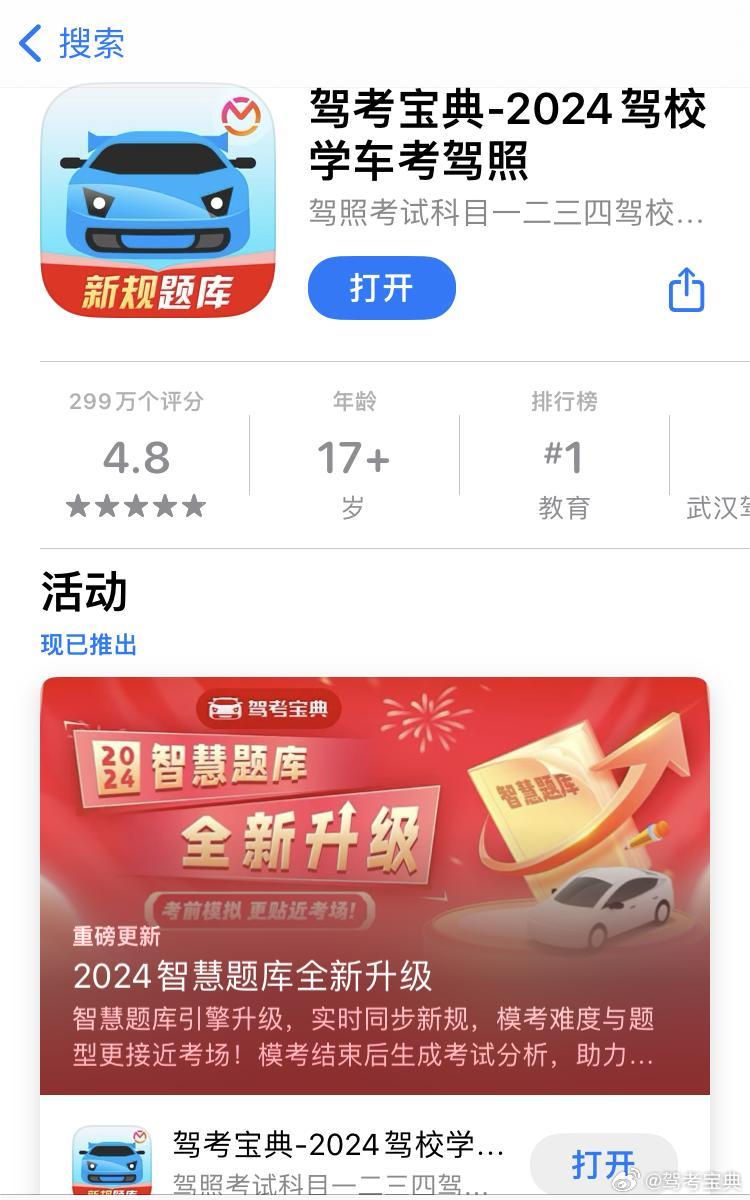The image size is (750, 1200).
Task: Tap the five-star rating row
Action: coord(135,507)
